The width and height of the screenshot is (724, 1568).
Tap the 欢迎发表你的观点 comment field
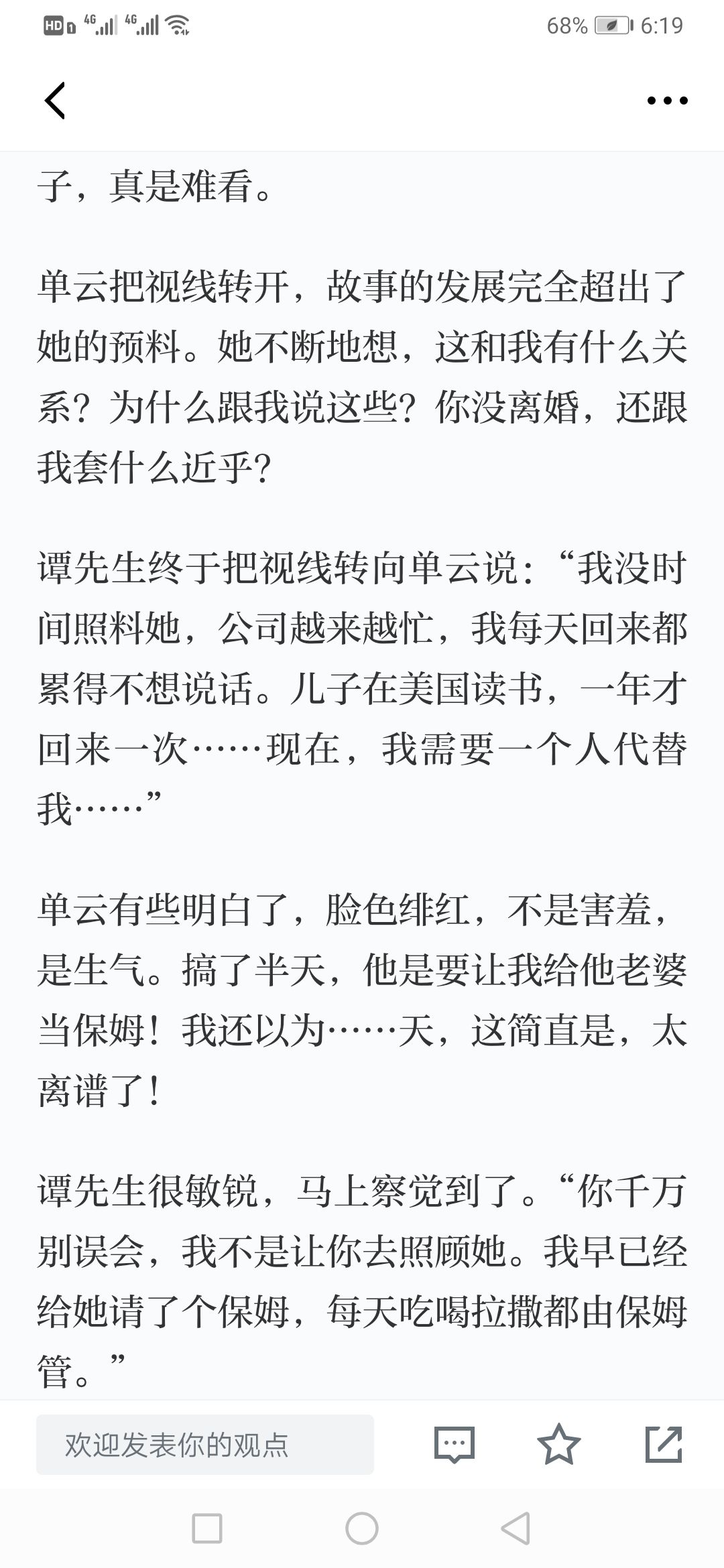[205, 1445]
